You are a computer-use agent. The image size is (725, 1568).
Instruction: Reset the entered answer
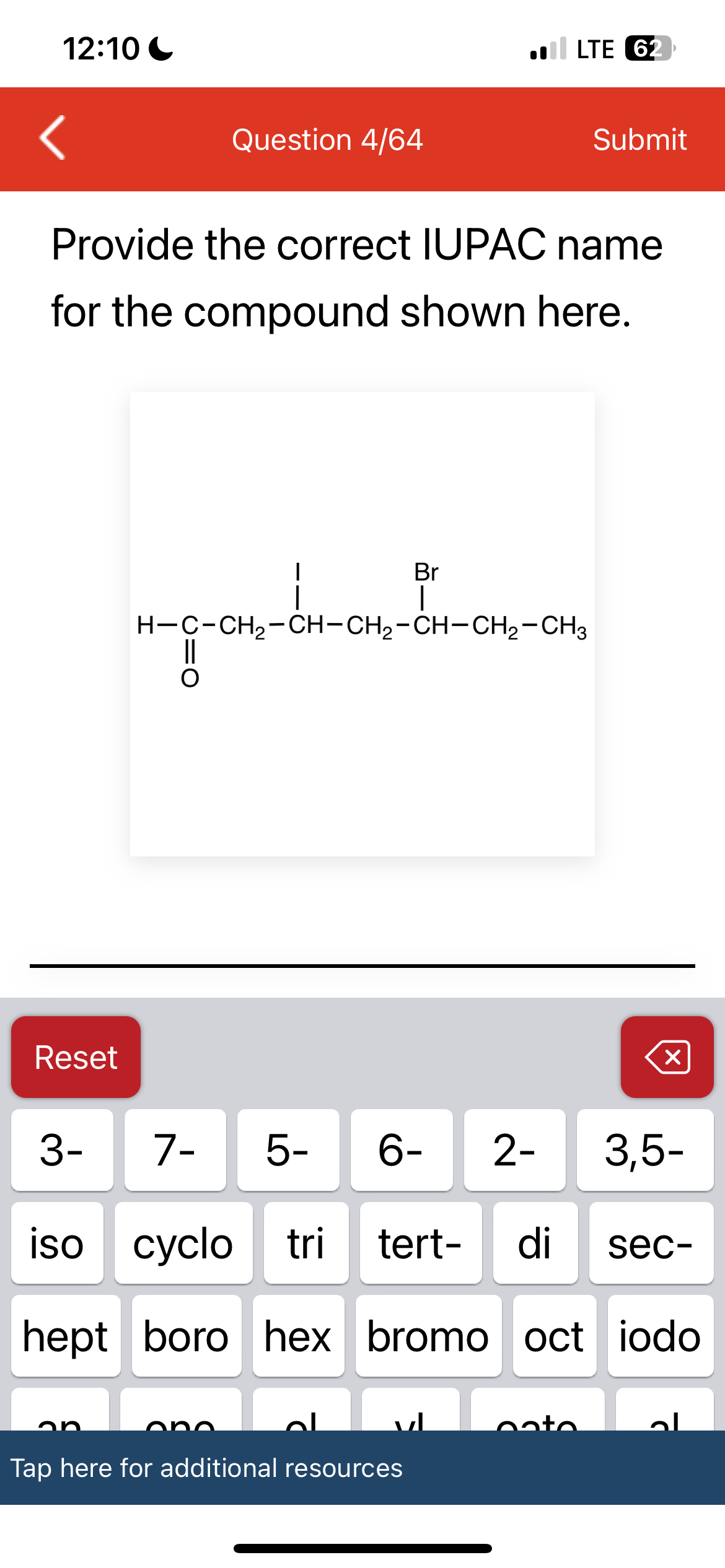(x=76, y=1057)
